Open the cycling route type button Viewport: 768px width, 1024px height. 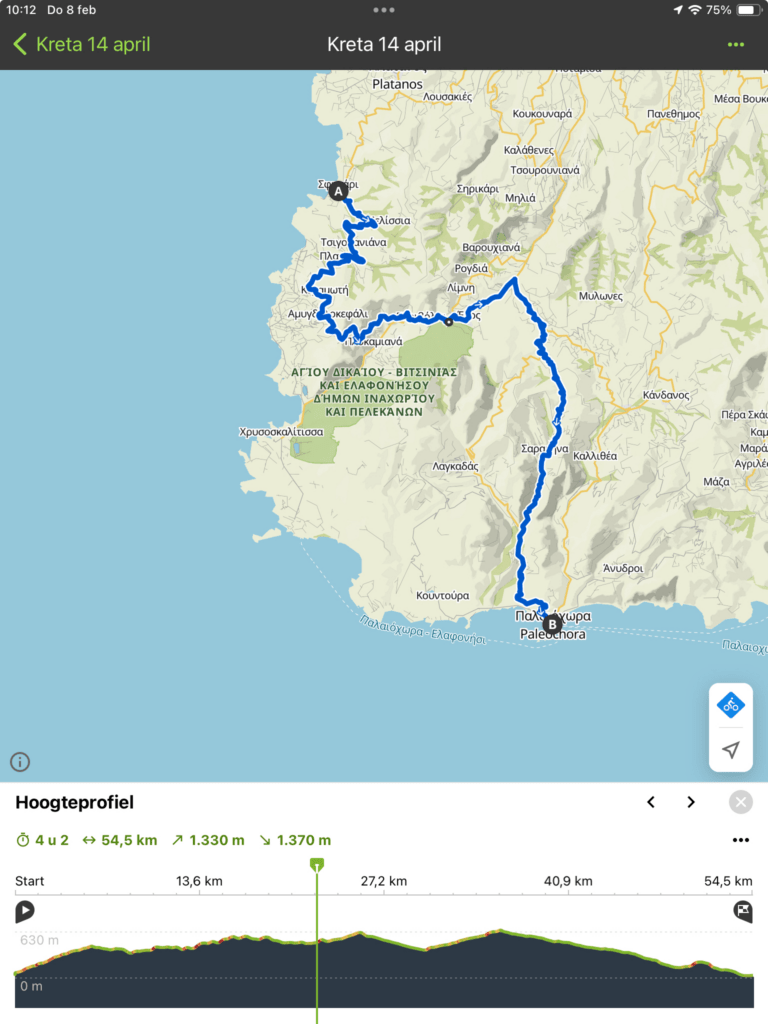(x=731, y=705)
